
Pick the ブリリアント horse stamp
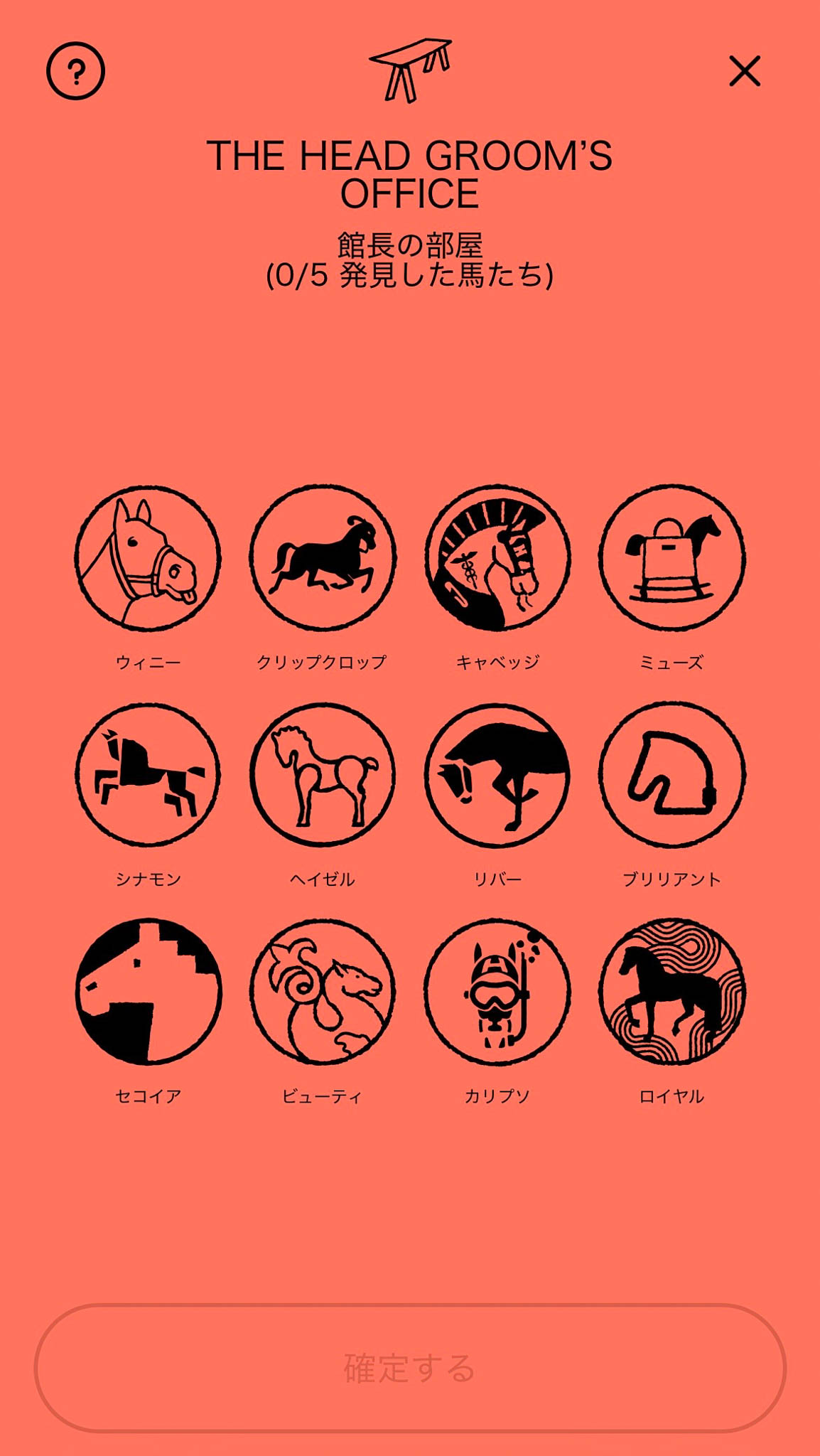click(x=671, y=776)
